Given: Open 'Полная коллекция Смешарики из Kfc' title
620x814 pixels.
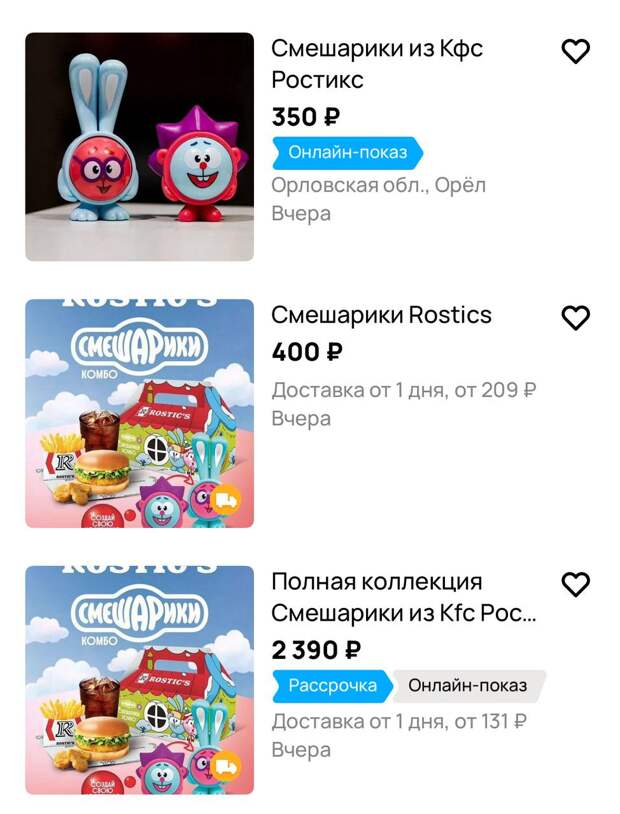Looking at the screenshot, I should [x=403, y=598].
